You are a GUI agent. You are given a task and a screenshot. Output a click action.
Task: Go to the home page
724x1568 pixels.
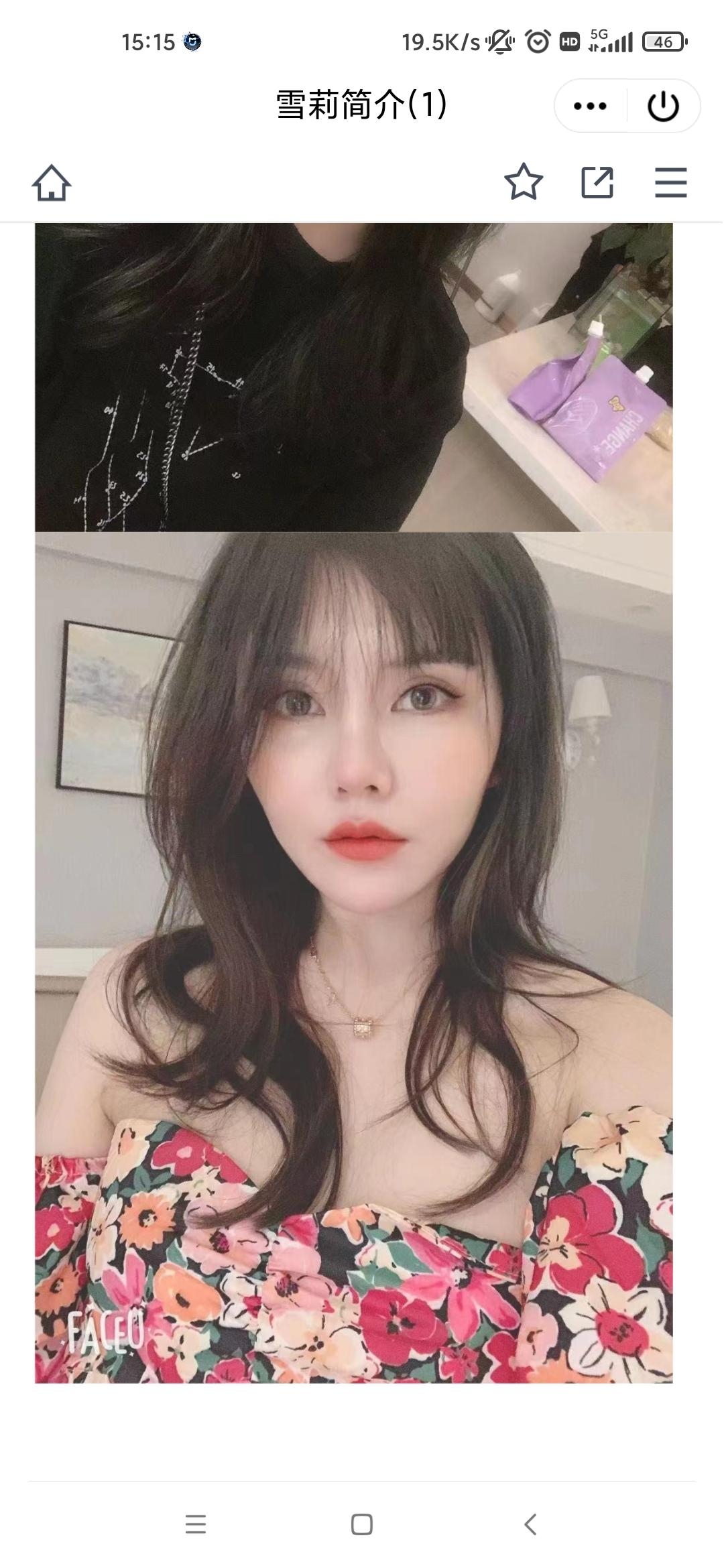pos(52,182)
